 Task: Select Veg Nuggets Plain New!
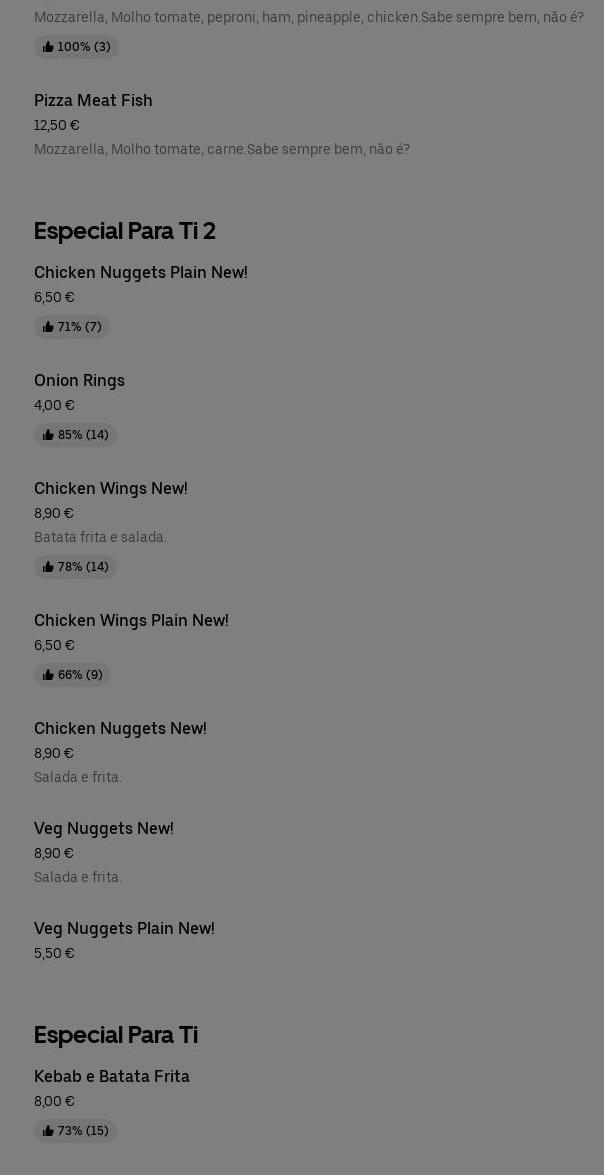[x=124, y=929]
